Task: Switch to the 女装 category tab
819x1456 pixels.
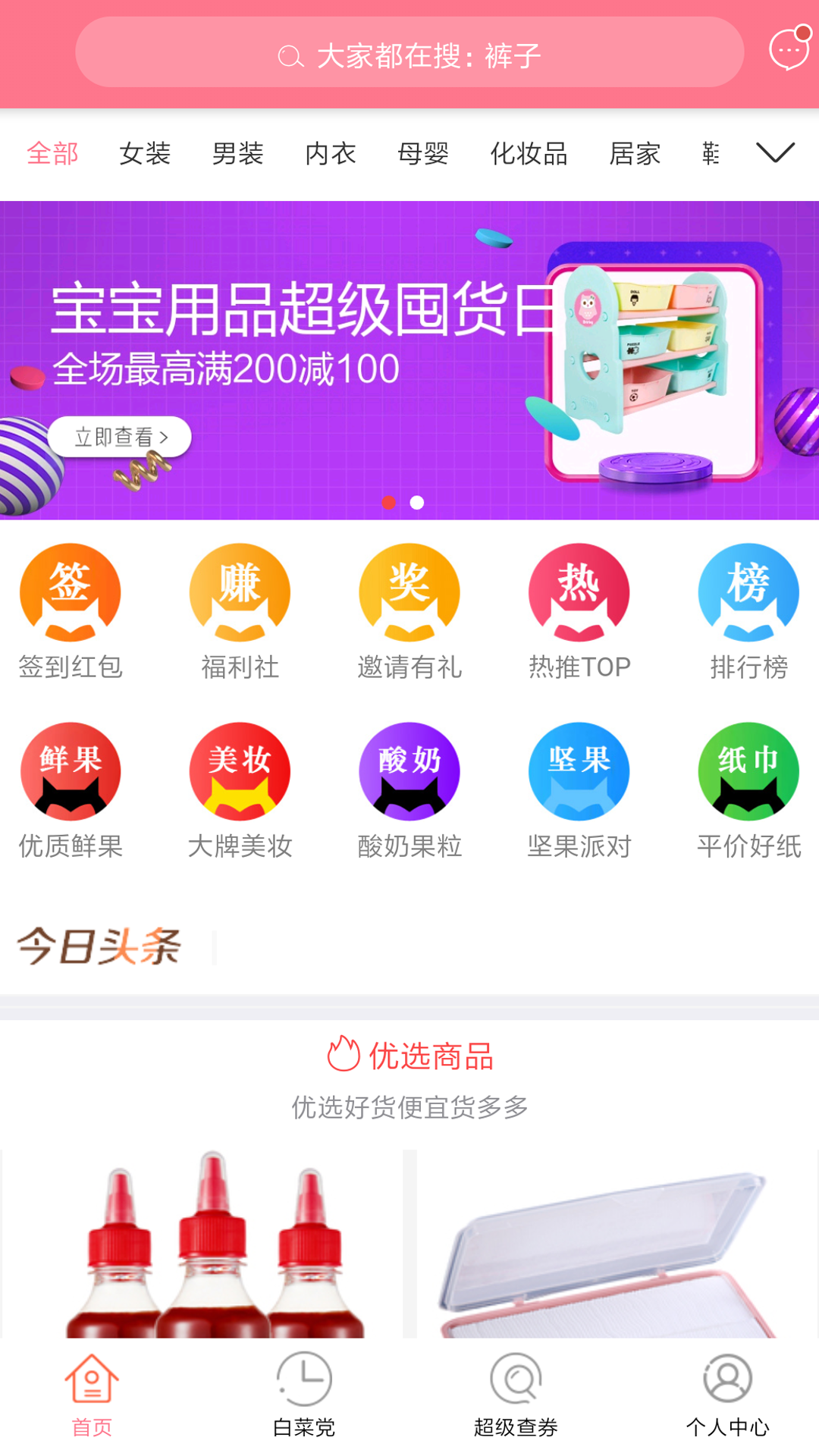Action: (x=145, y=154)
